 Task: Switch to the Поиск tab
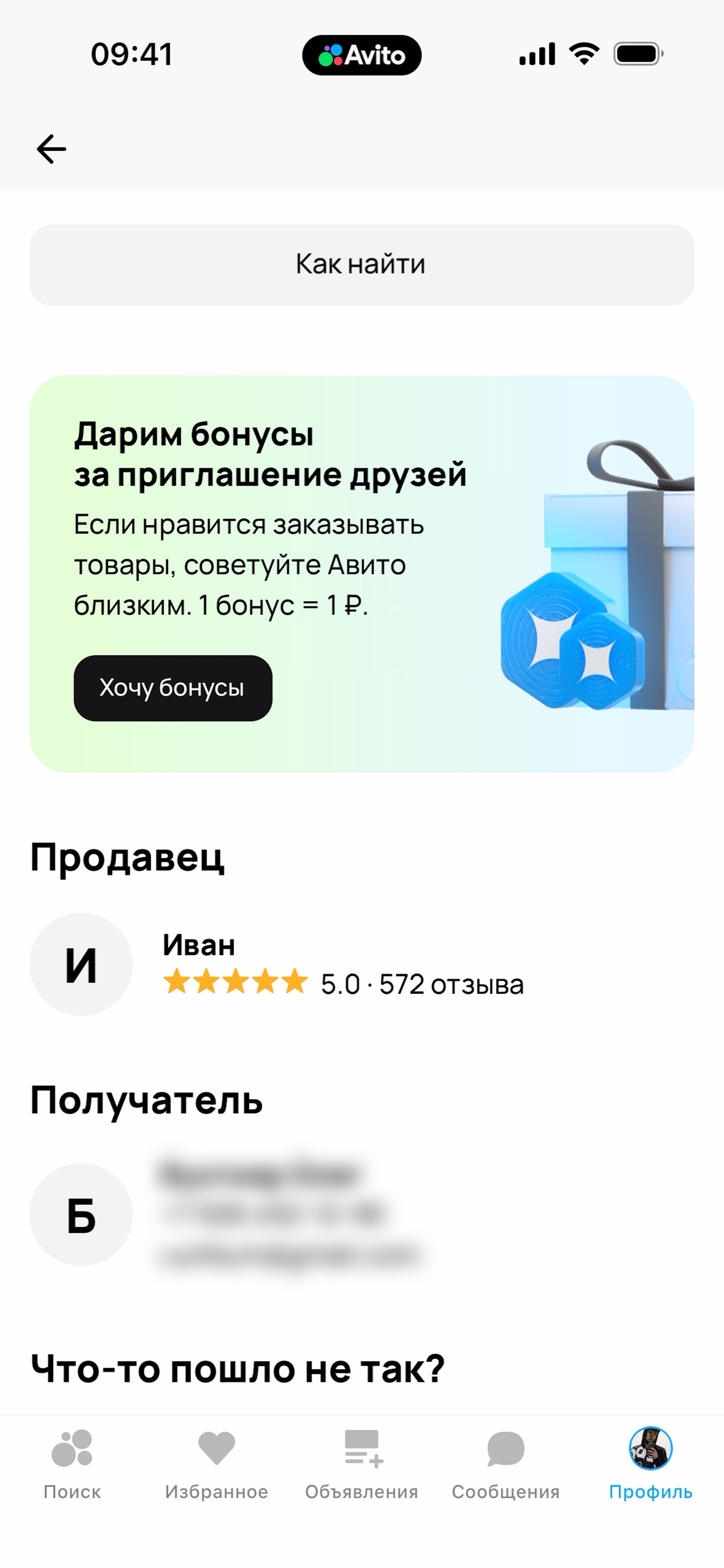72,1463
